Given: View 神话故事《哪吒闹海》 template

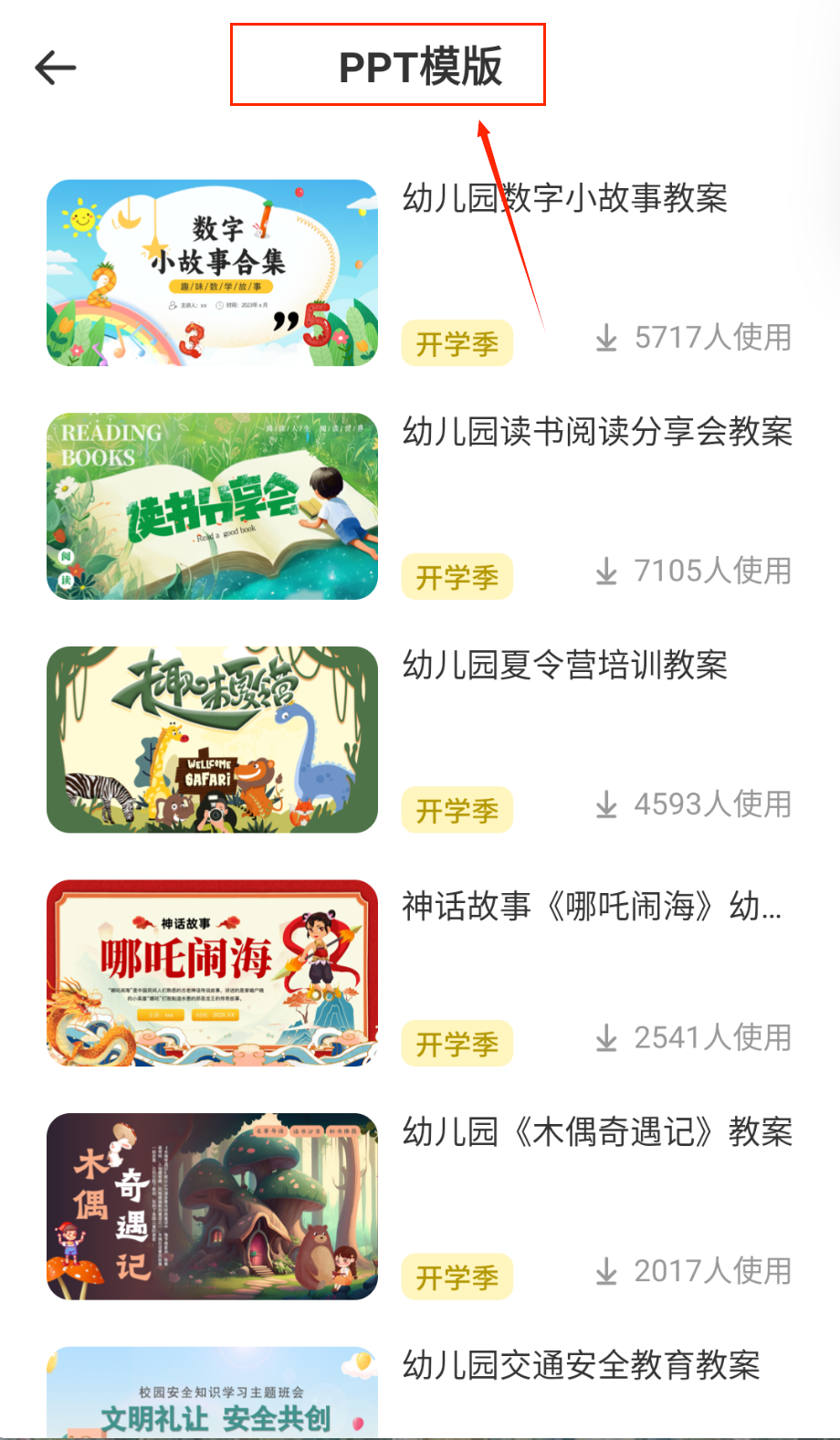Looking at the screenshot, I should [212, 972].
